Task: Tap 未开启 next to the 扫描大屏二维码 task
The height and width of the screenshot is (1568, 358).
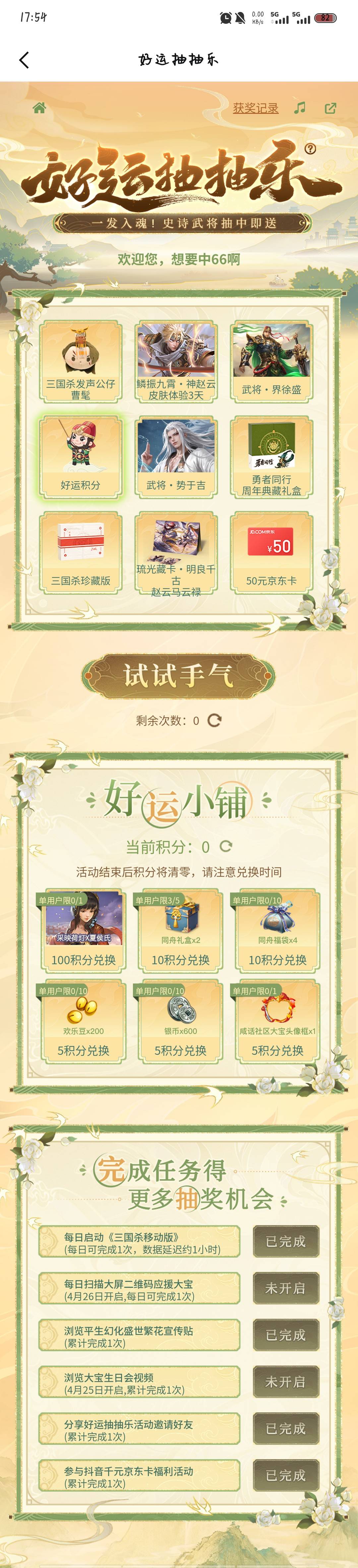Action: 286,1288
